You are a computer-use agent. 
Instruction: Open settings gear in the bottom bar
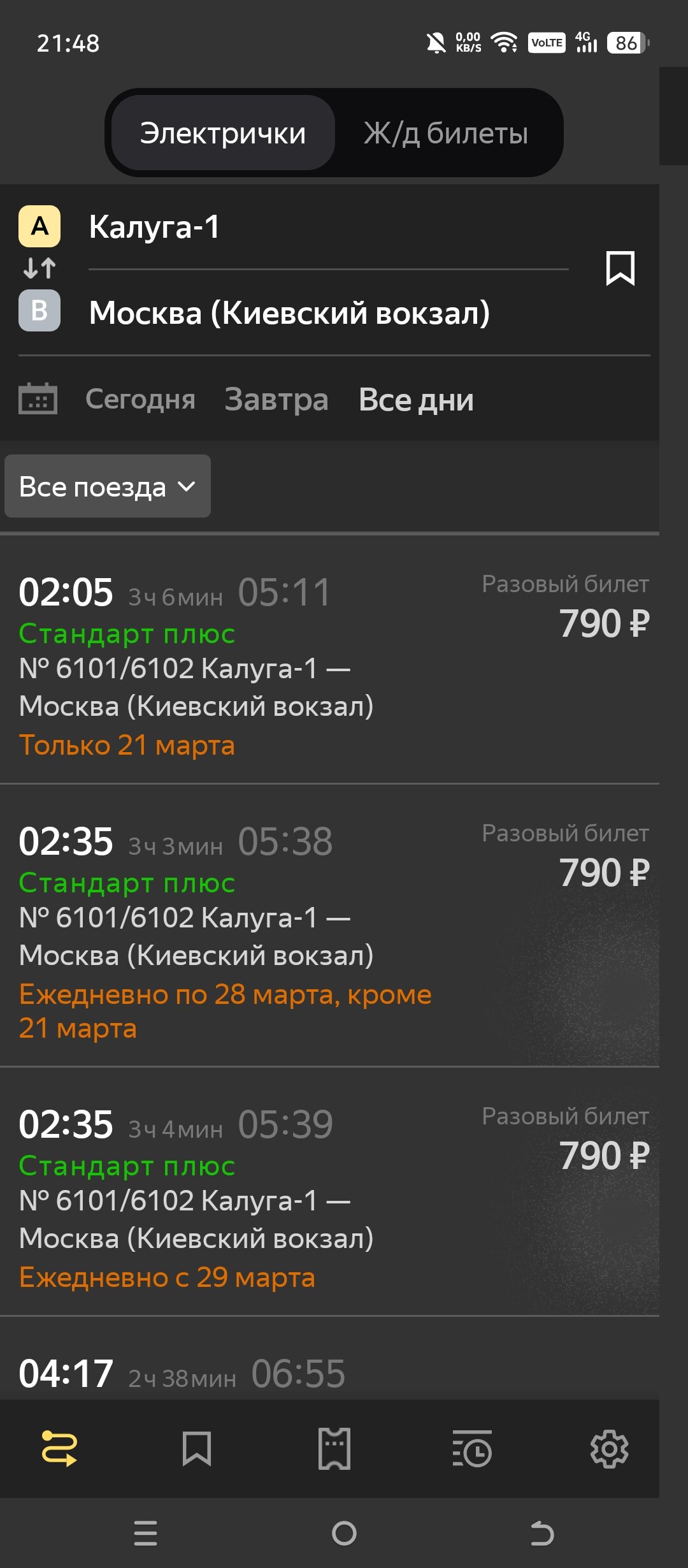(x=609, y=1448)
